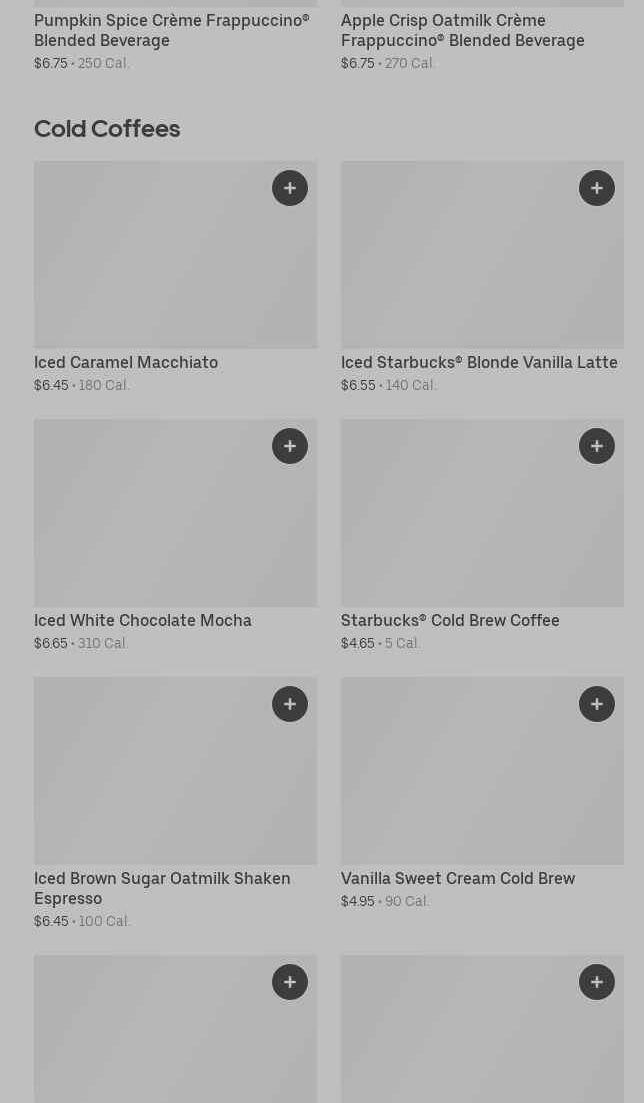The image size is (644, 1103).
Task: Open Apple Crisp Oatmilk Crème Frappuccino item
Action: (x=463, y=30)
